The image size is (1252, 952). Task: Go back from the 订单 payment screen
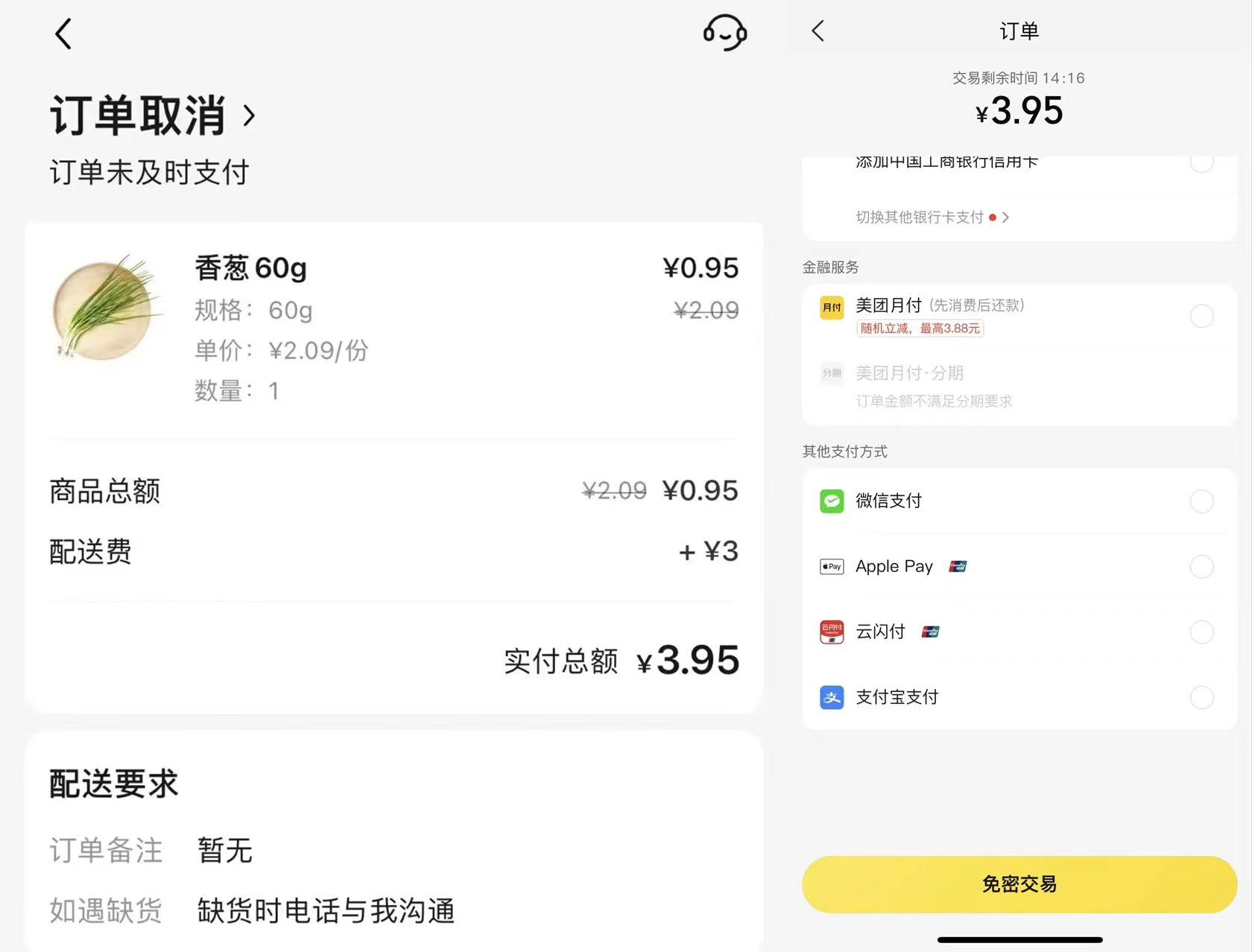click(818, 31)
